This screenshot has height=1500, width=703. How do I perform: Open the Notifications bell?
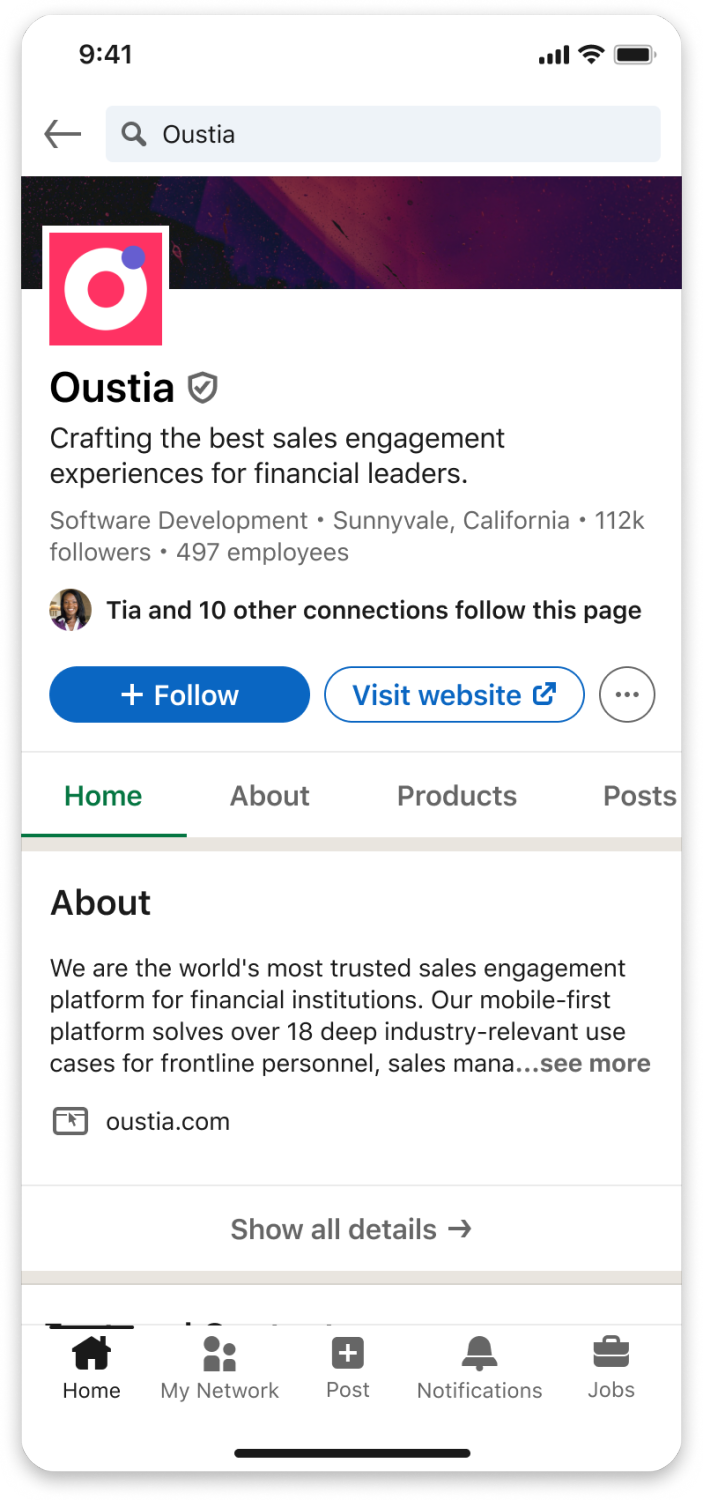click(x=480, y=1369)
